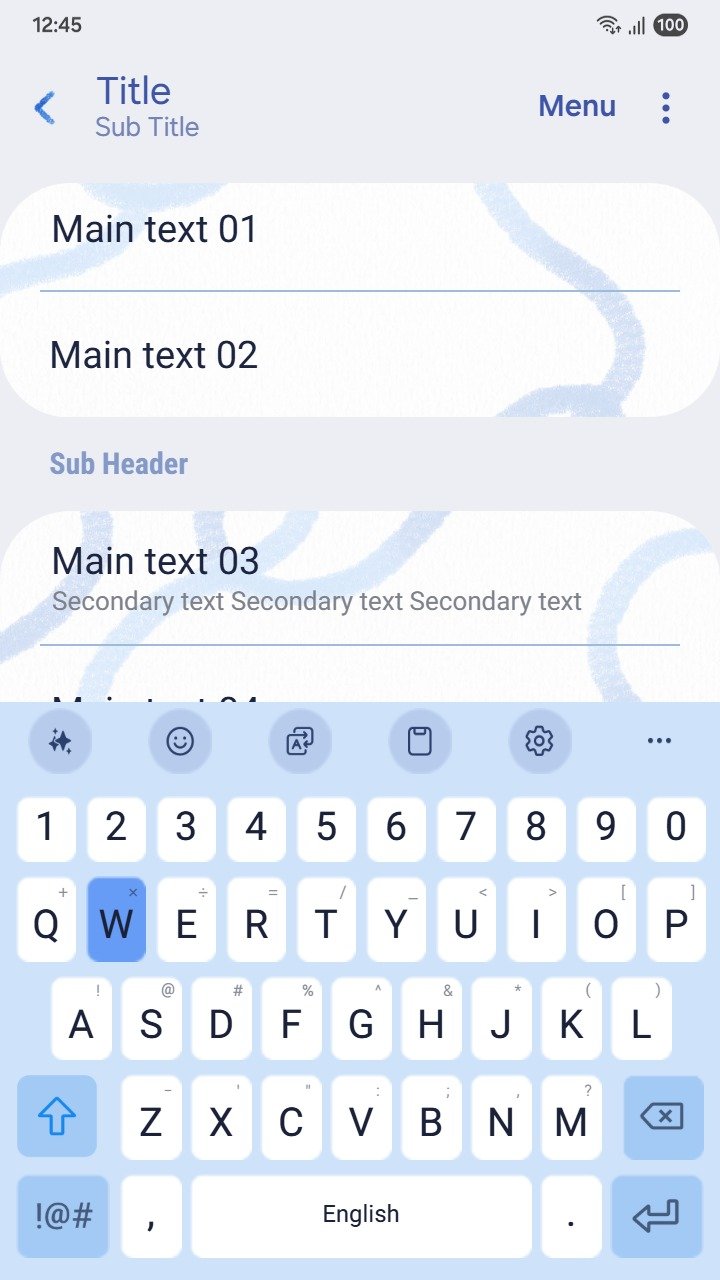
Task: Open the keyboard AI sparkle tool
Action: 60,741
